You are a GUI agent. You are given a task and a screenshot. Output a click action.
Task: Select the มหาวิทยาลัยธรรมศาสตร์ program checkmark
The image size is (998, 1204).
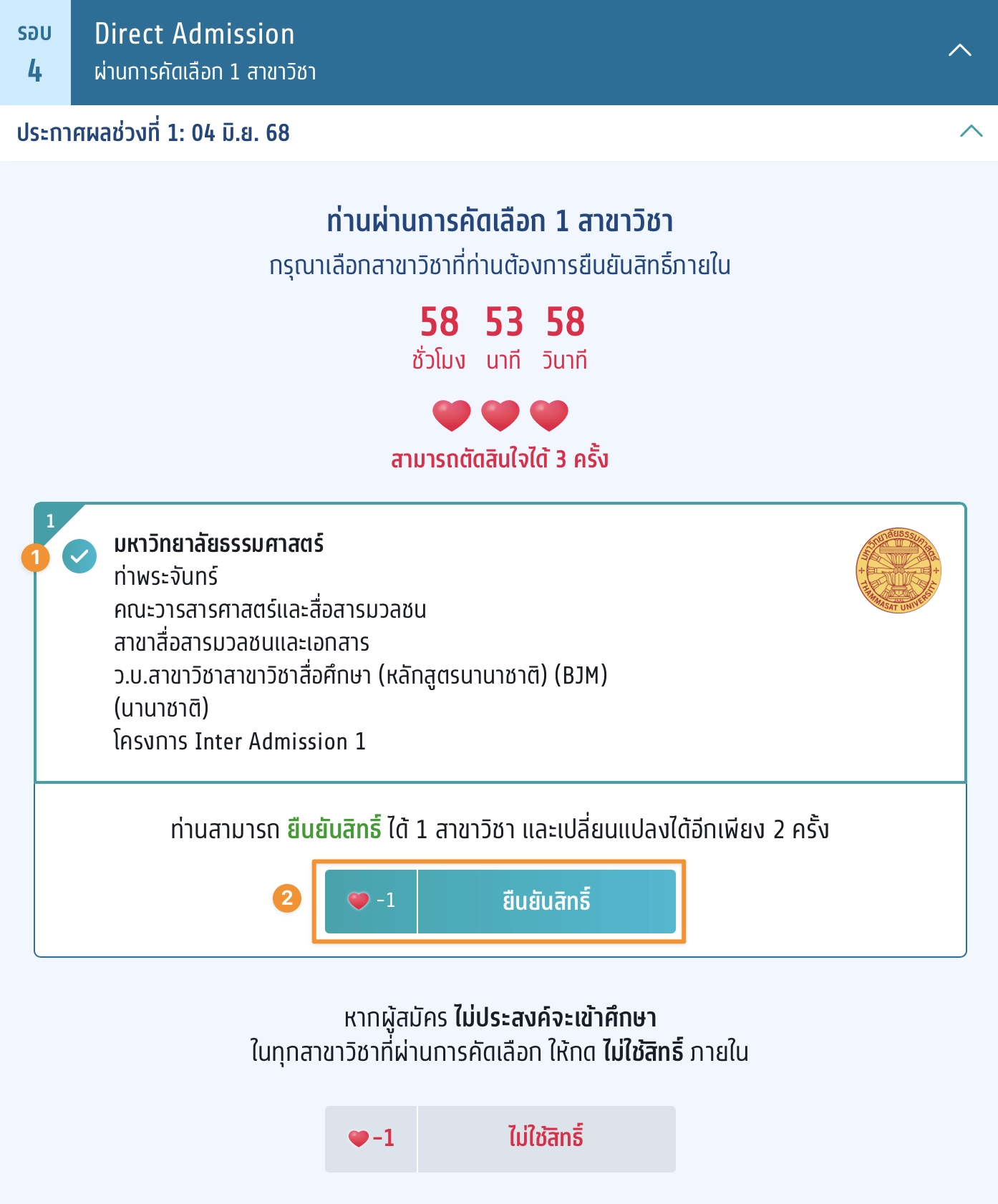79,556
